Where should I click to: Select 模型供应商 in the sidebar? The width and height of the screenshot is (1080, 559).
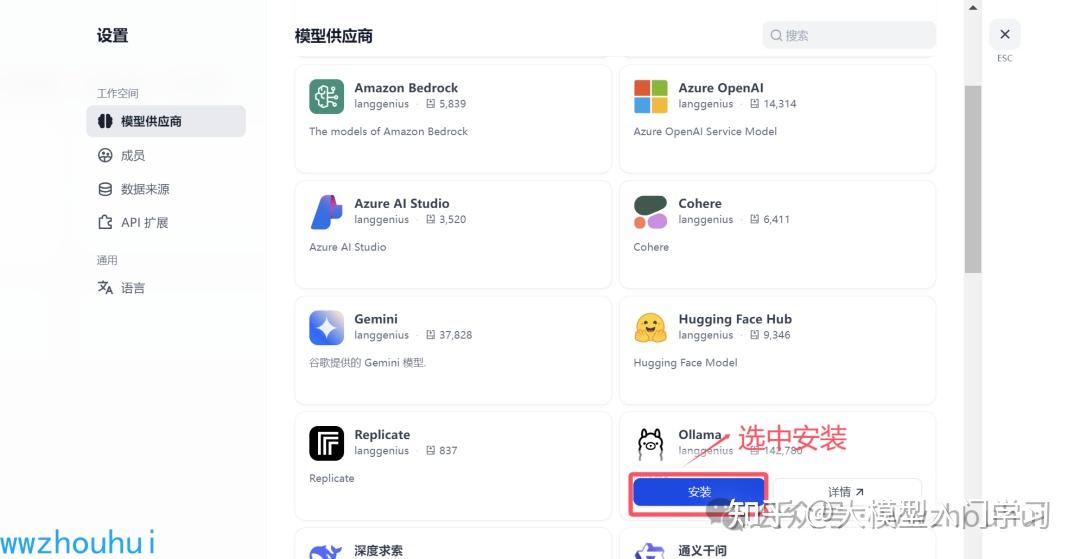point(166,121)
